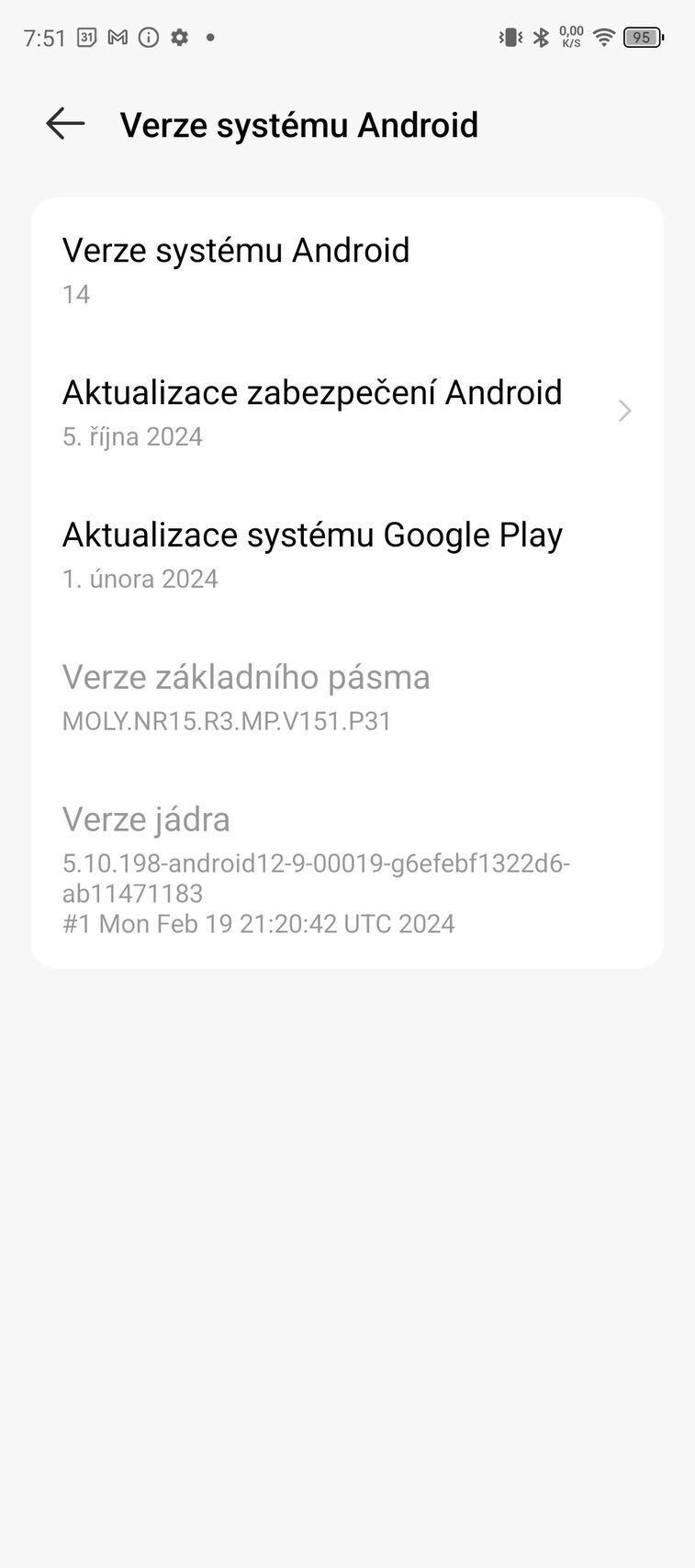Tap the dot notification indicator

[209, 39]
